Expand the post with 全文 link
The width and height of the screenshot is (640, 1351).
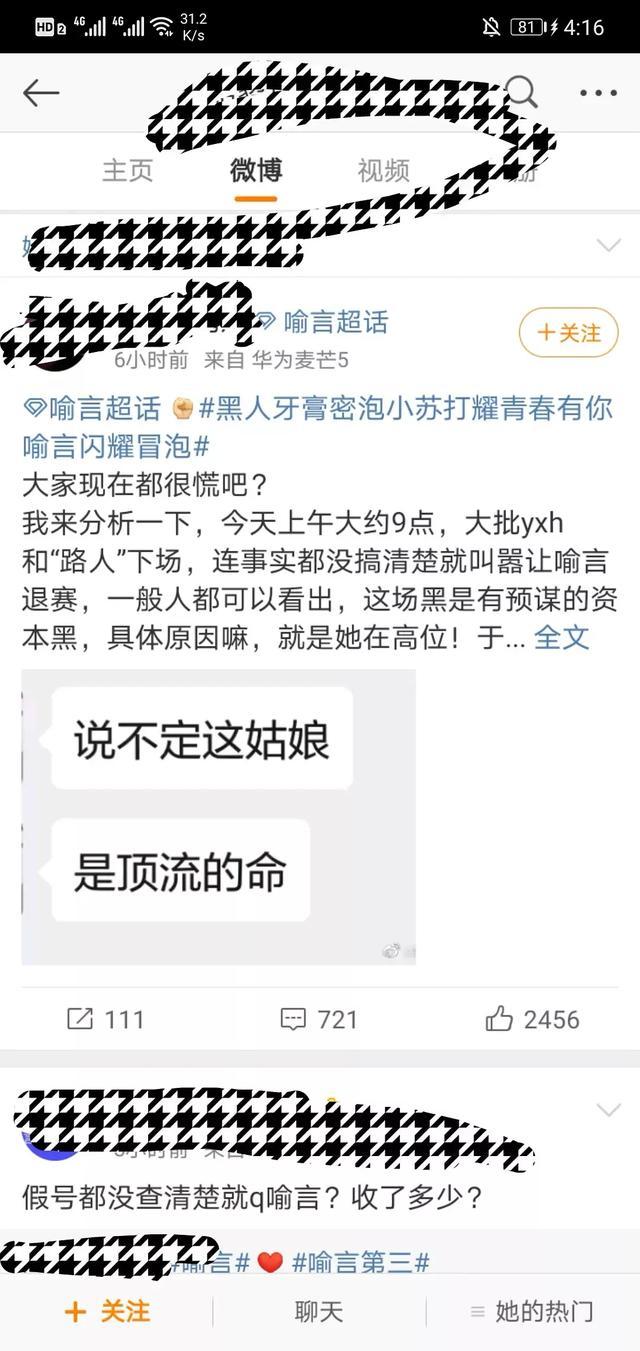(561, 637)
